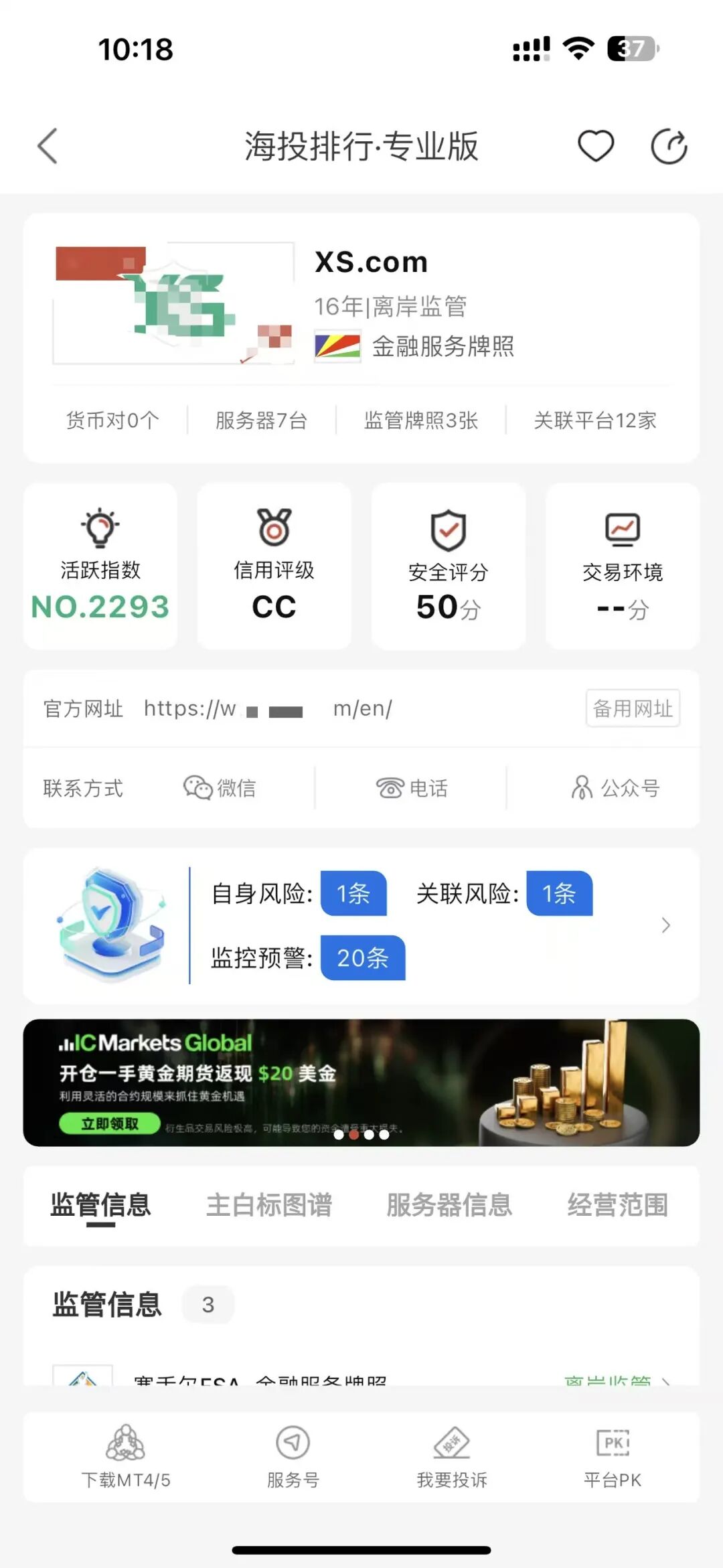Click the 立即领取 banner button
Image resolution: width=723 pixels, height=1568 pixels.
[x=109, y=1123]
